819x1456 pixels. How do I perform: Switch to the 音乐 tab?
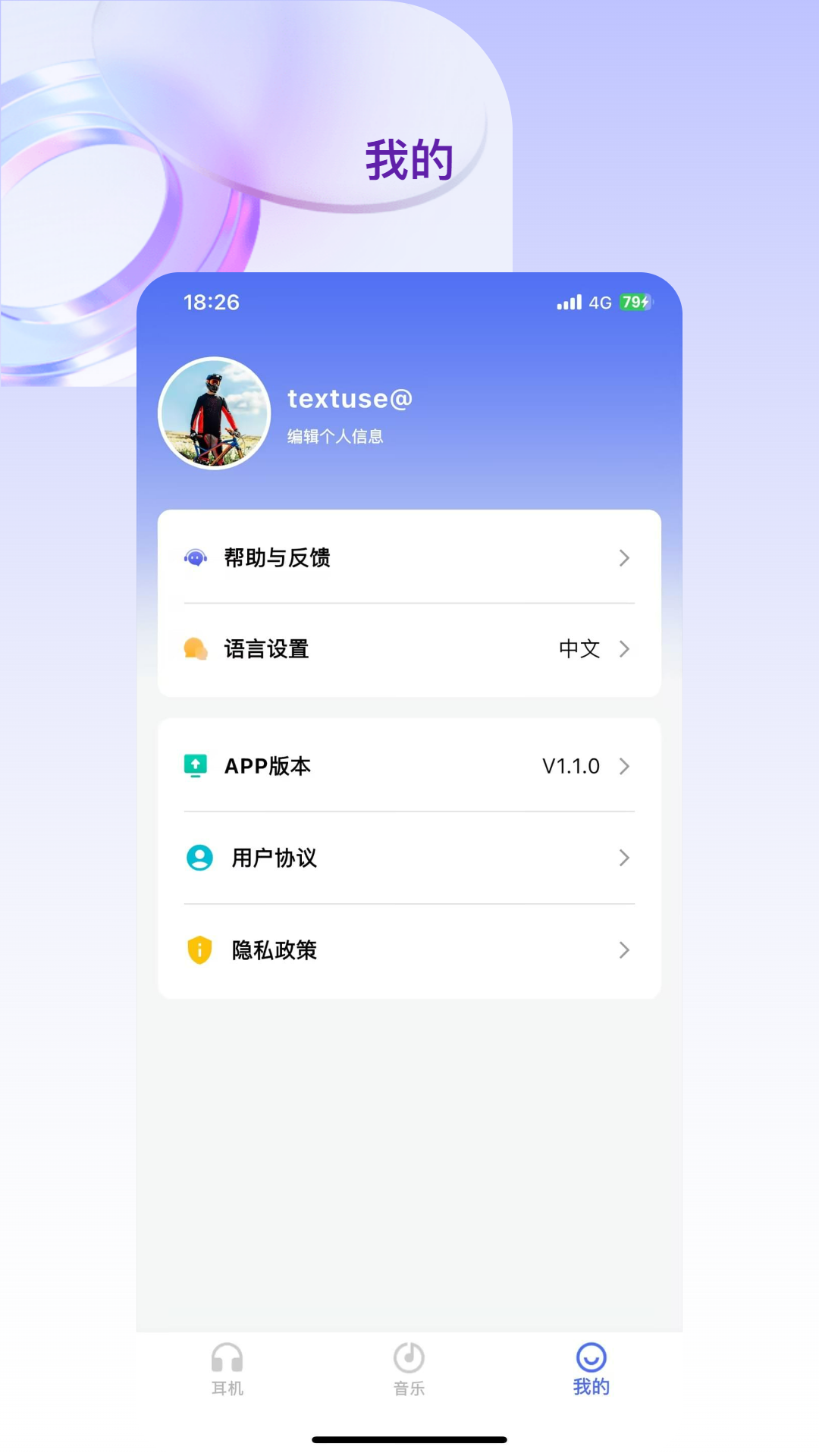408,1369
